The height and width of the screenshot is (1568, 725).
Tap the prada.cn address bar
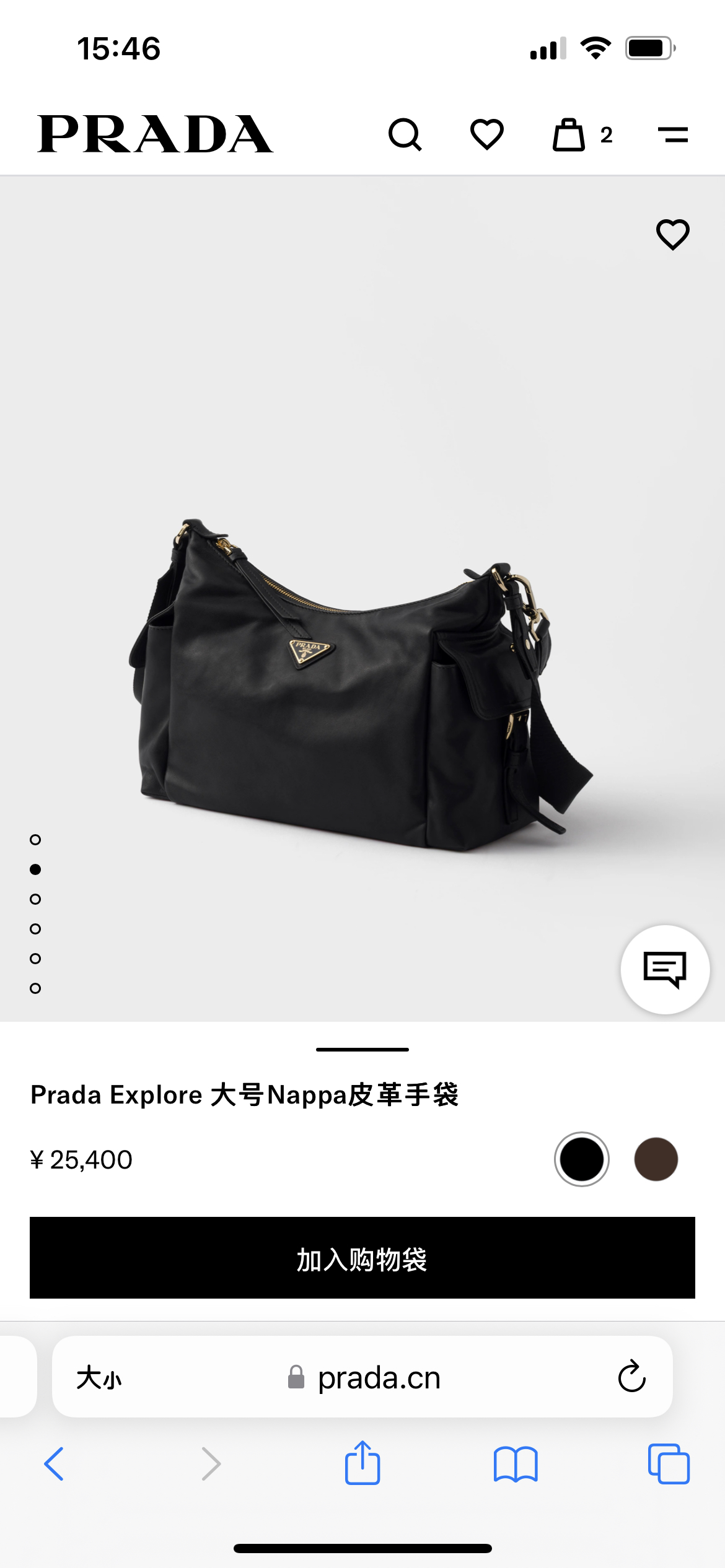tap(378, 1378)
